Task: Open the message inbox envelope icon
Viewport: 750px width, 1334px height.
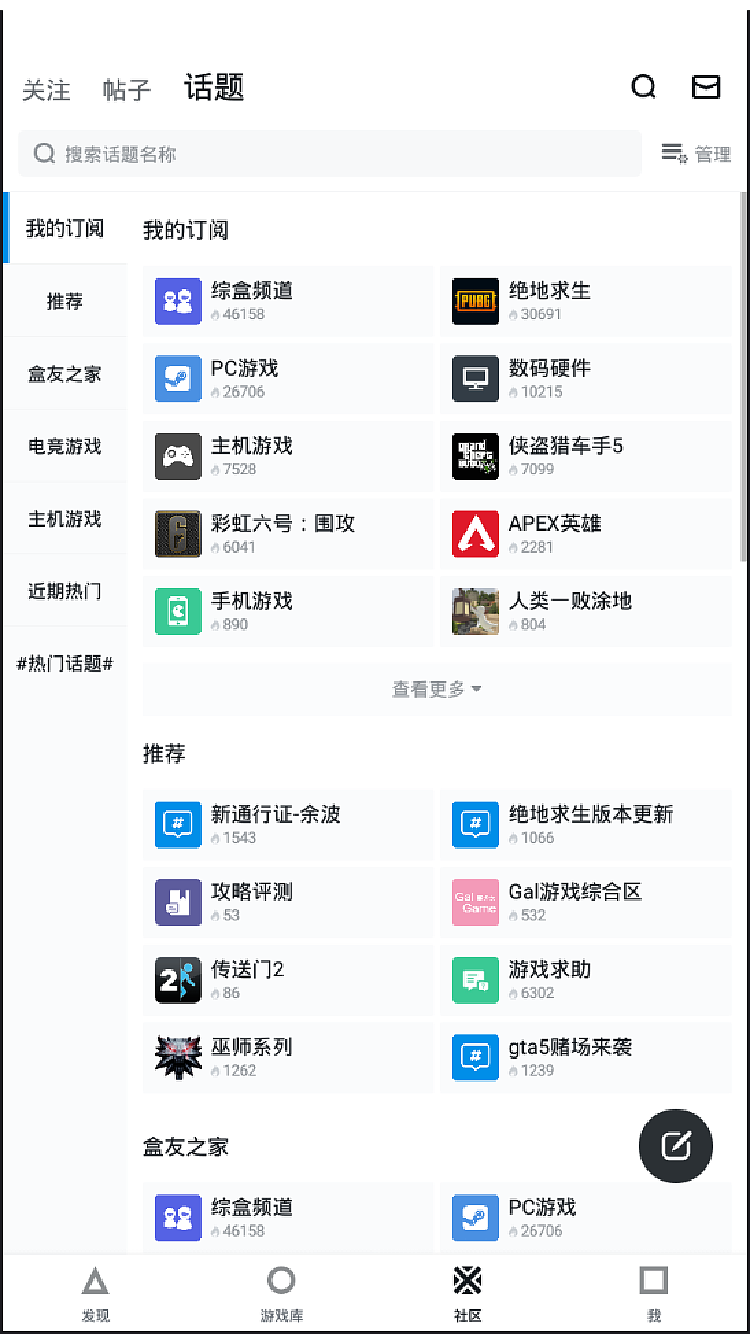Action: click(706, 88)
